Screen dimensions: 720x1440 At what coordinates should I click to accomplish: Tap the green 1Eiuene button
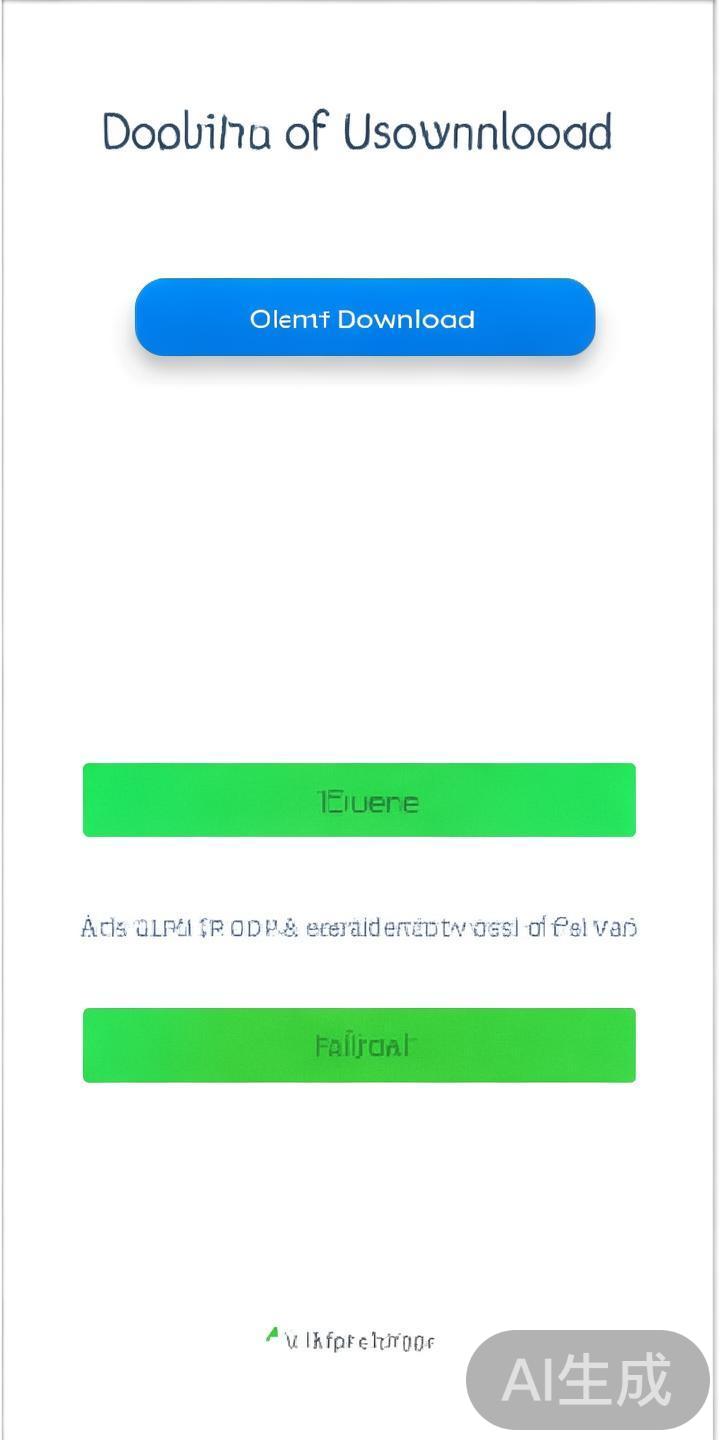pyautogui.click(x=359, y=800)
